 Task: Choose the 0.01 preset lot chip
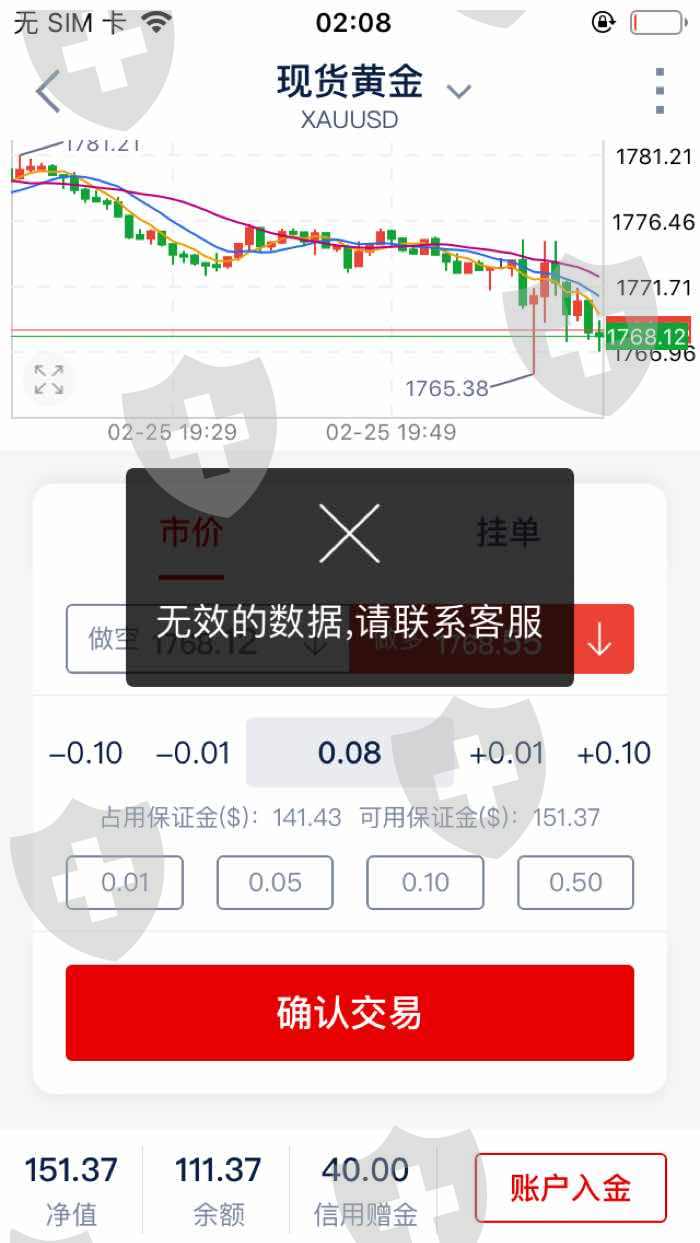click(125, 882)
